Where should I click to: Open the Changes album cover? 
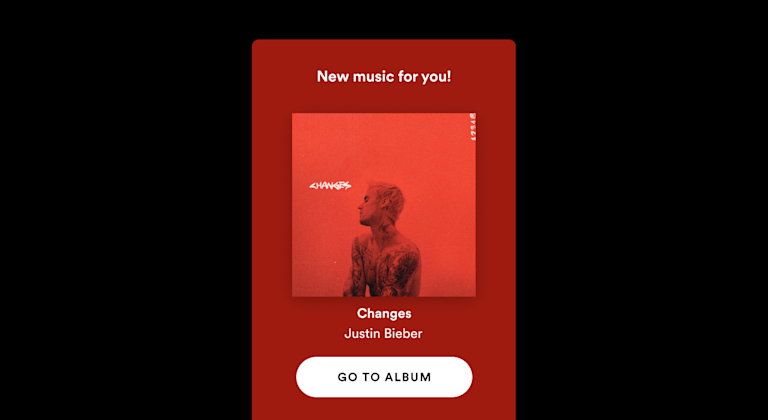coord(384,204)
